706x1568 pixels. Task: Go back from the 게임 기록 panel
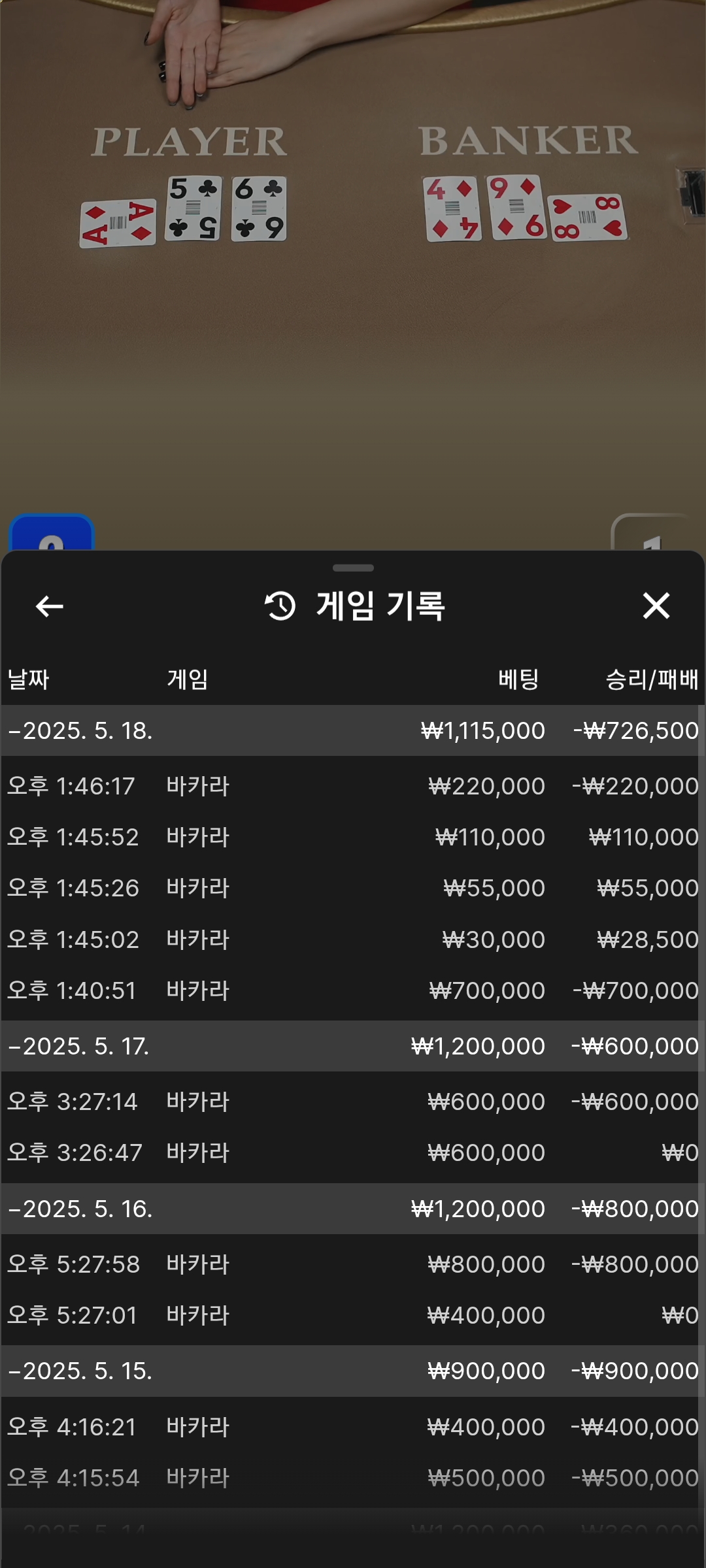coord(50,606)
